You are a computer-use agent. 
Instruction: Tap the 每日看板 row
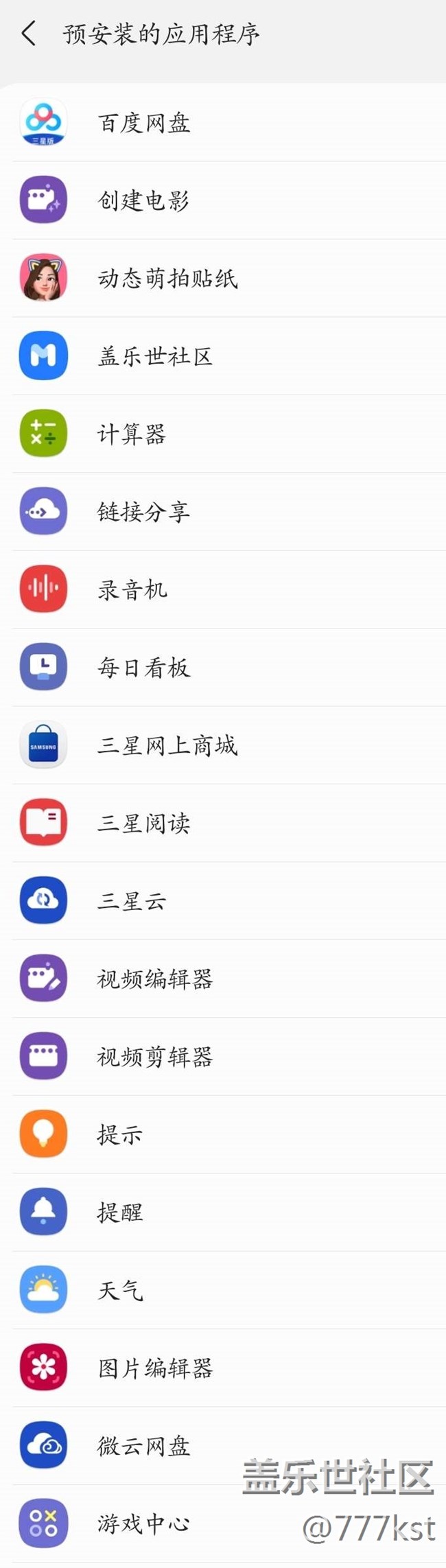(143, 667)
